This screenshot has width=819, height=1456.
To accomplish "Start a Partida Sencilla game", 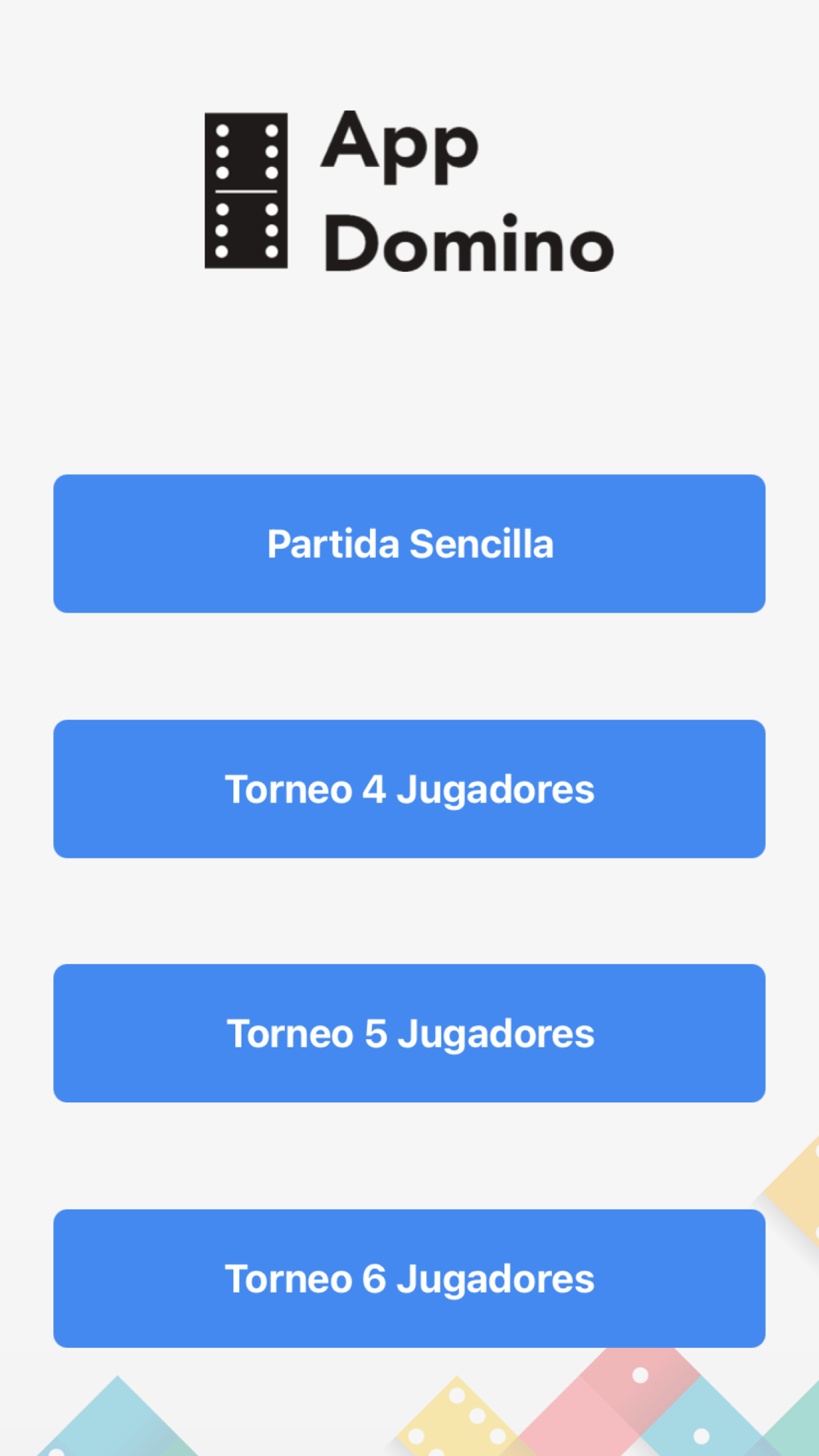I will [409, 544].
